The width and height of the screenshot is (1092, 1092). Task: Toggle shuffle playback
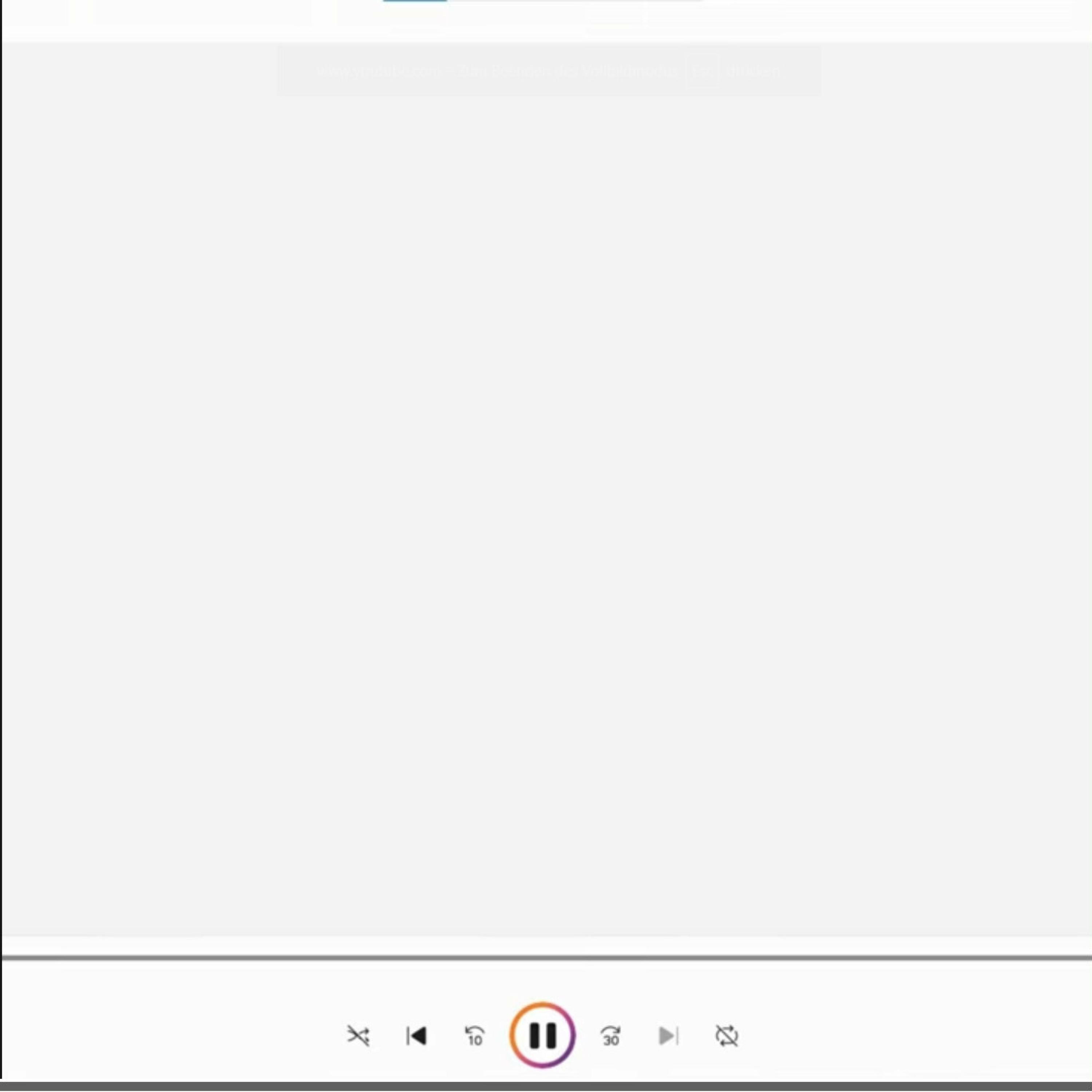click(x=358, y=1036)
